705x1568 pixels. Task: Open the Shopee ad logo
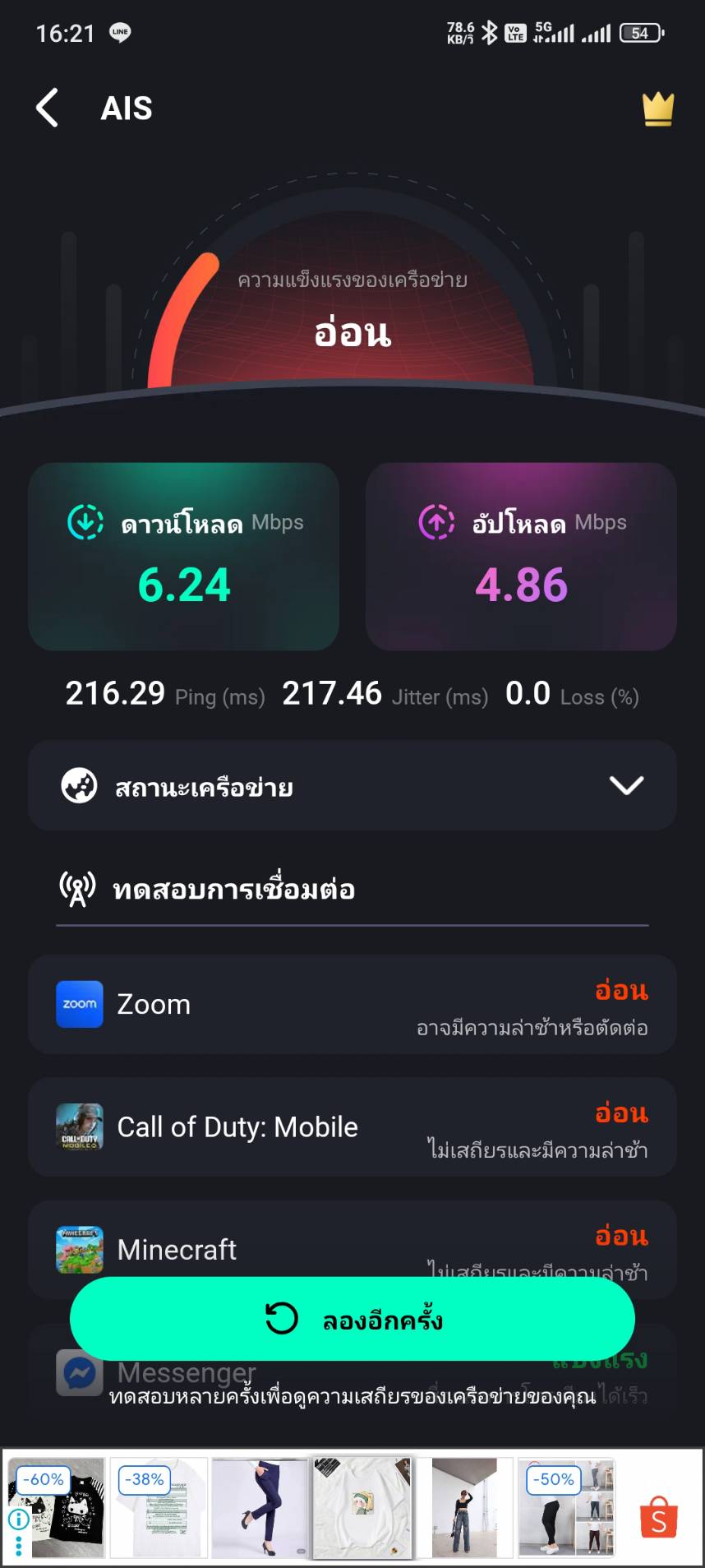[658, 1518]
